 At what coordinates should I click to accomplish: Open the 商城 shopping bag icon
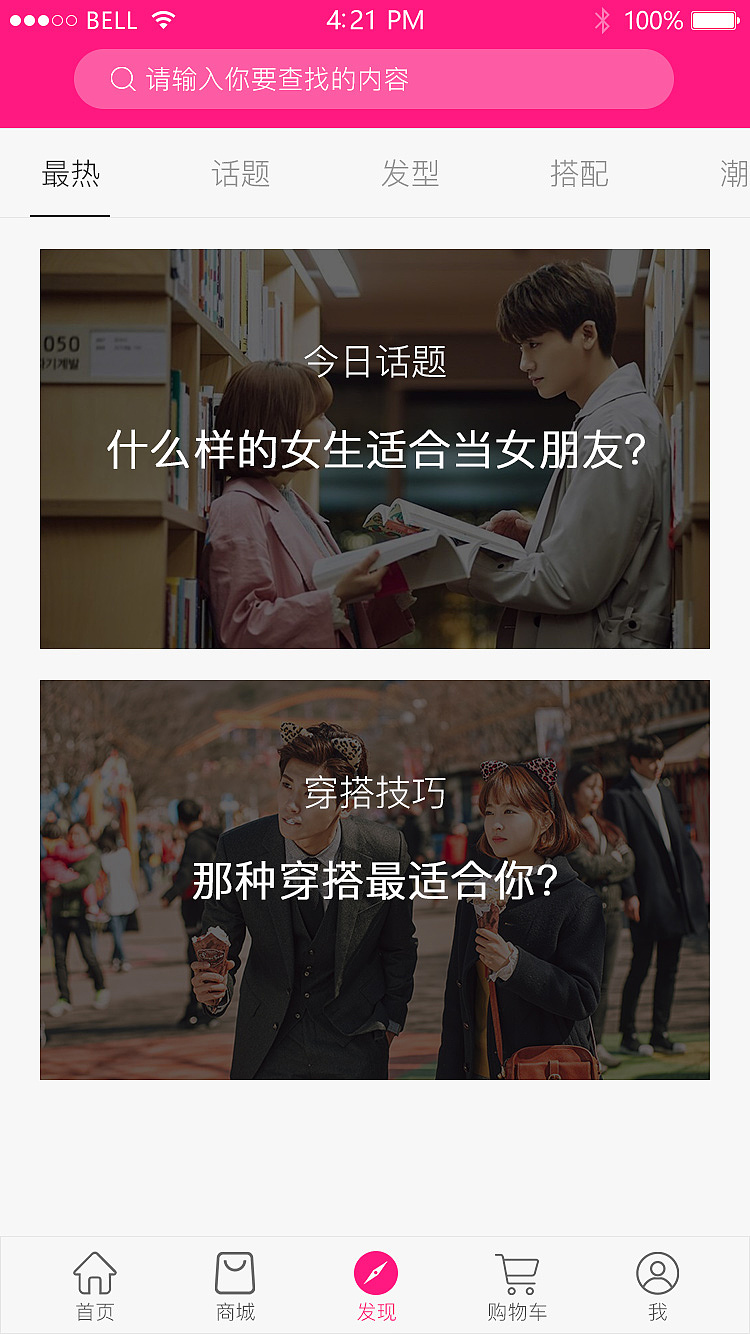click(234, 1275)
